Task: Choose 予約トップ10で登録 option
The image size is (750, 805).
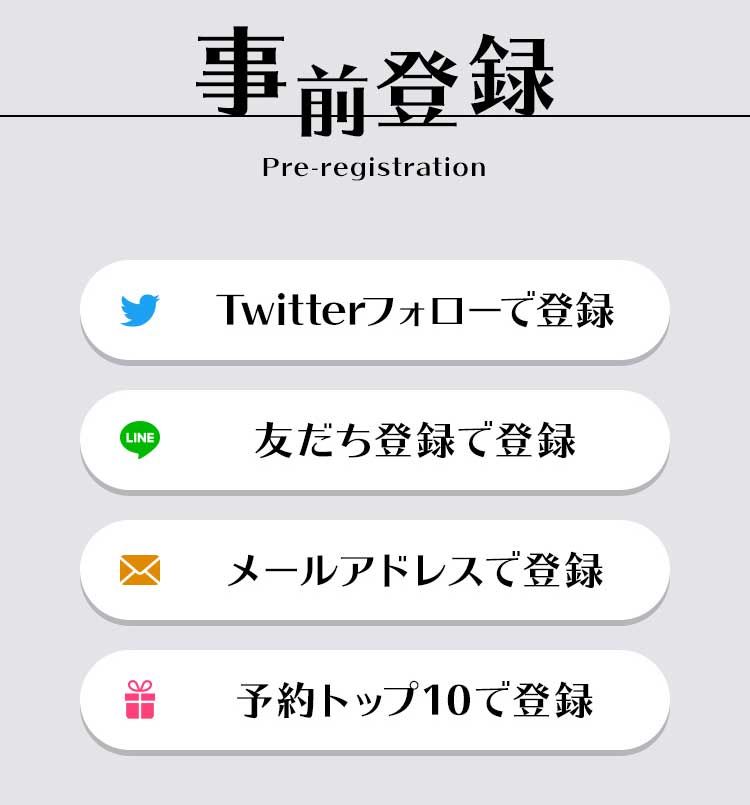Action: [x=375, y=700]
